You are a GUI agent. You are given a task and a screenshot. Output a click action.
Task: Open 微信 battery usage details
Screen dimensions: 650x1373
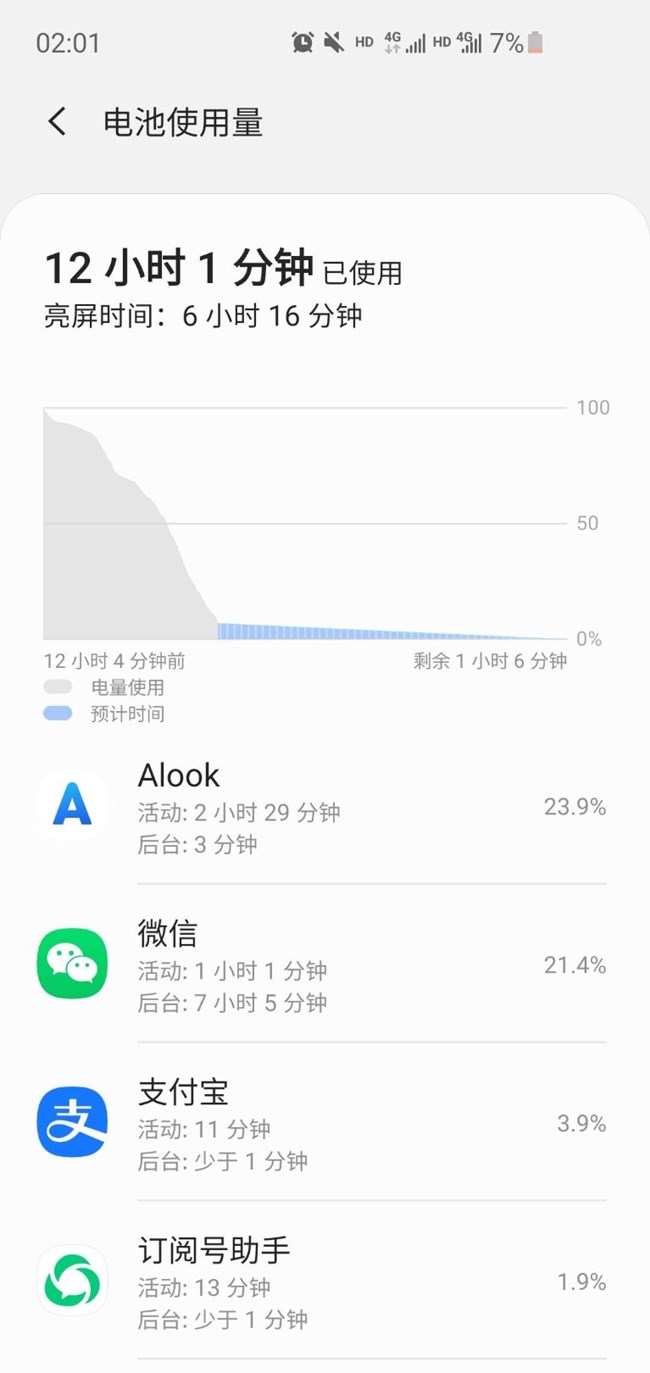(x=325, y=964)
